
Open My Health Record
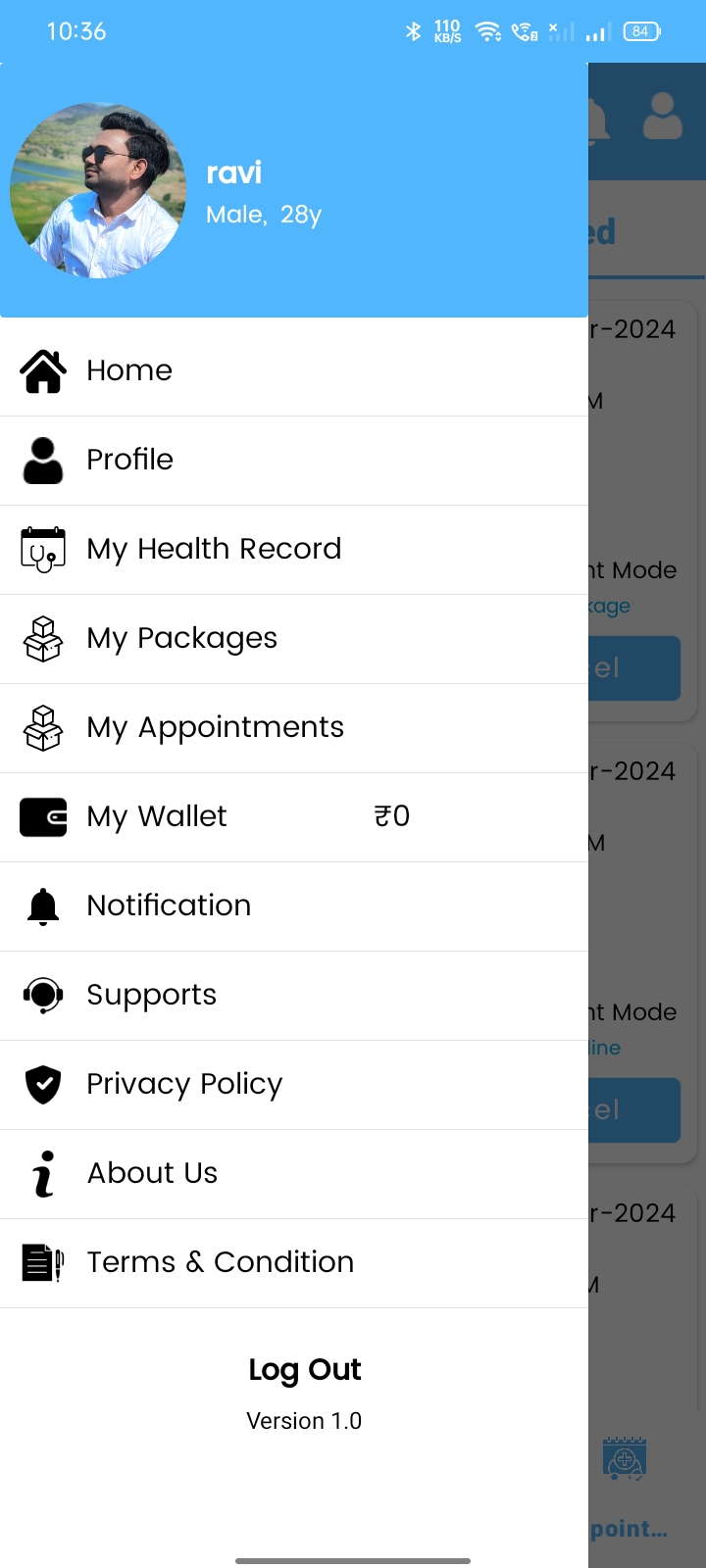[294, 550]
